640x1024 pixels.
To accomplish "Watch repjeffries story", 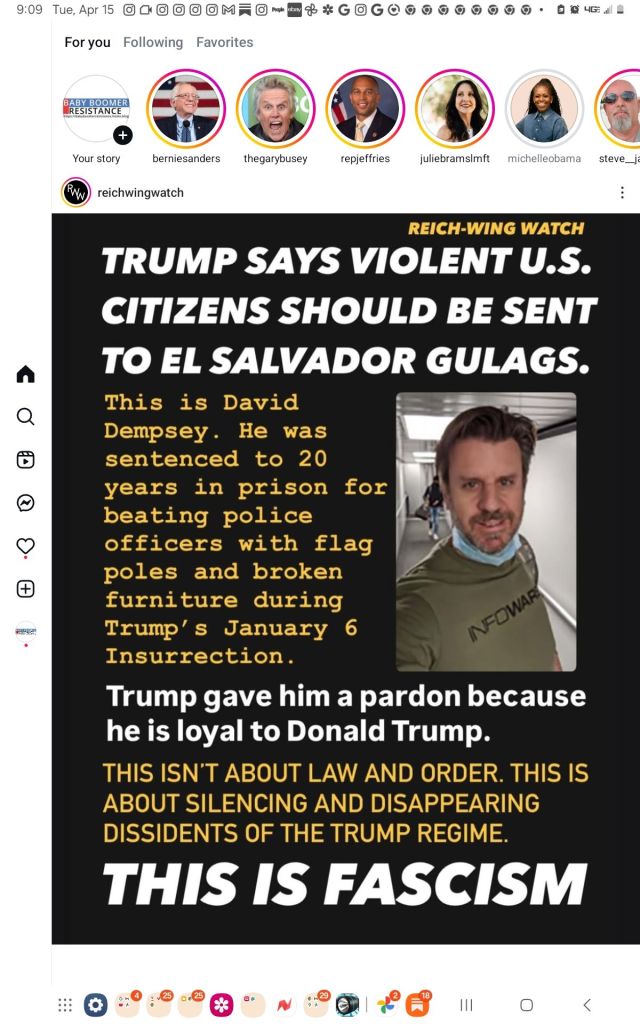I will point(365,109).
